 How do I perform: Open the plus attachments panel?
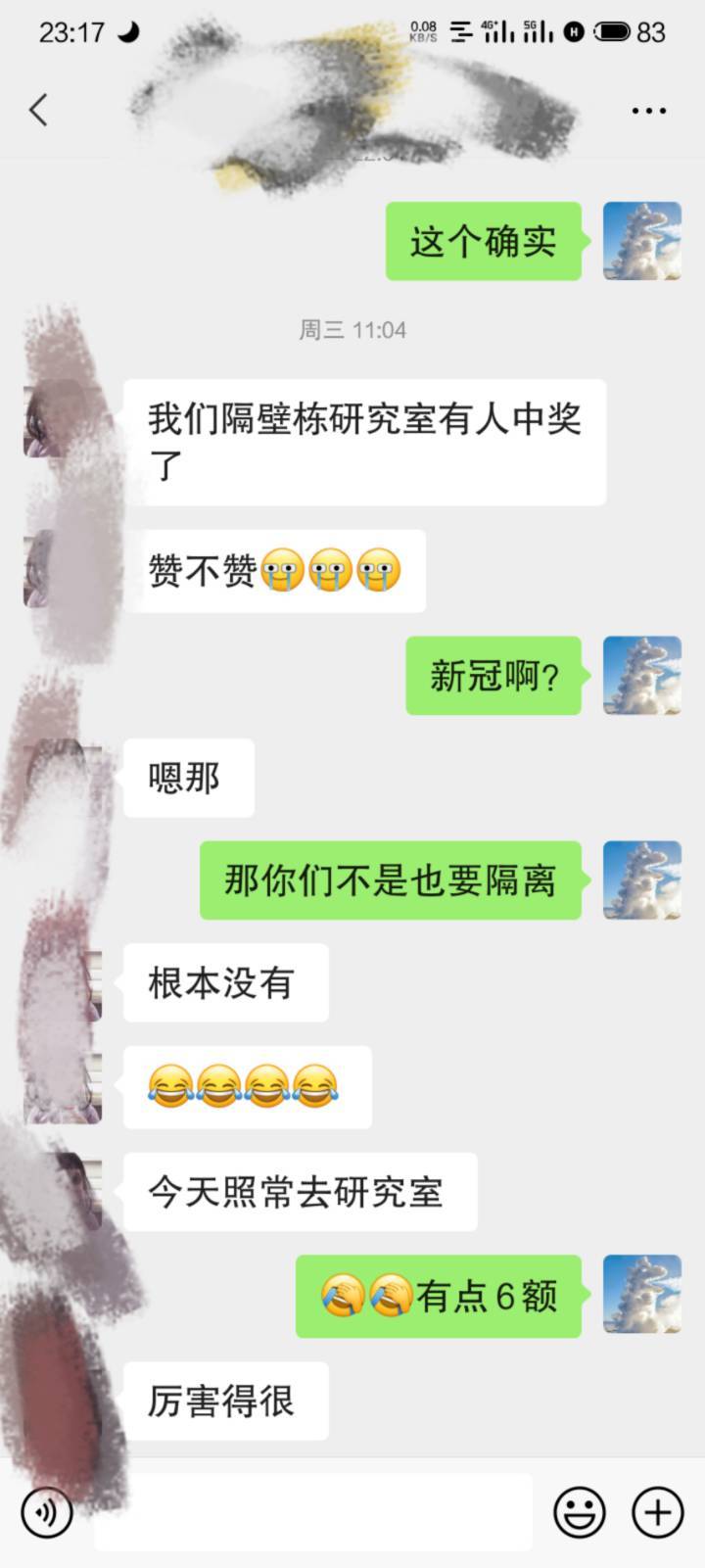pyautogui.click(x=658, y=1512)
